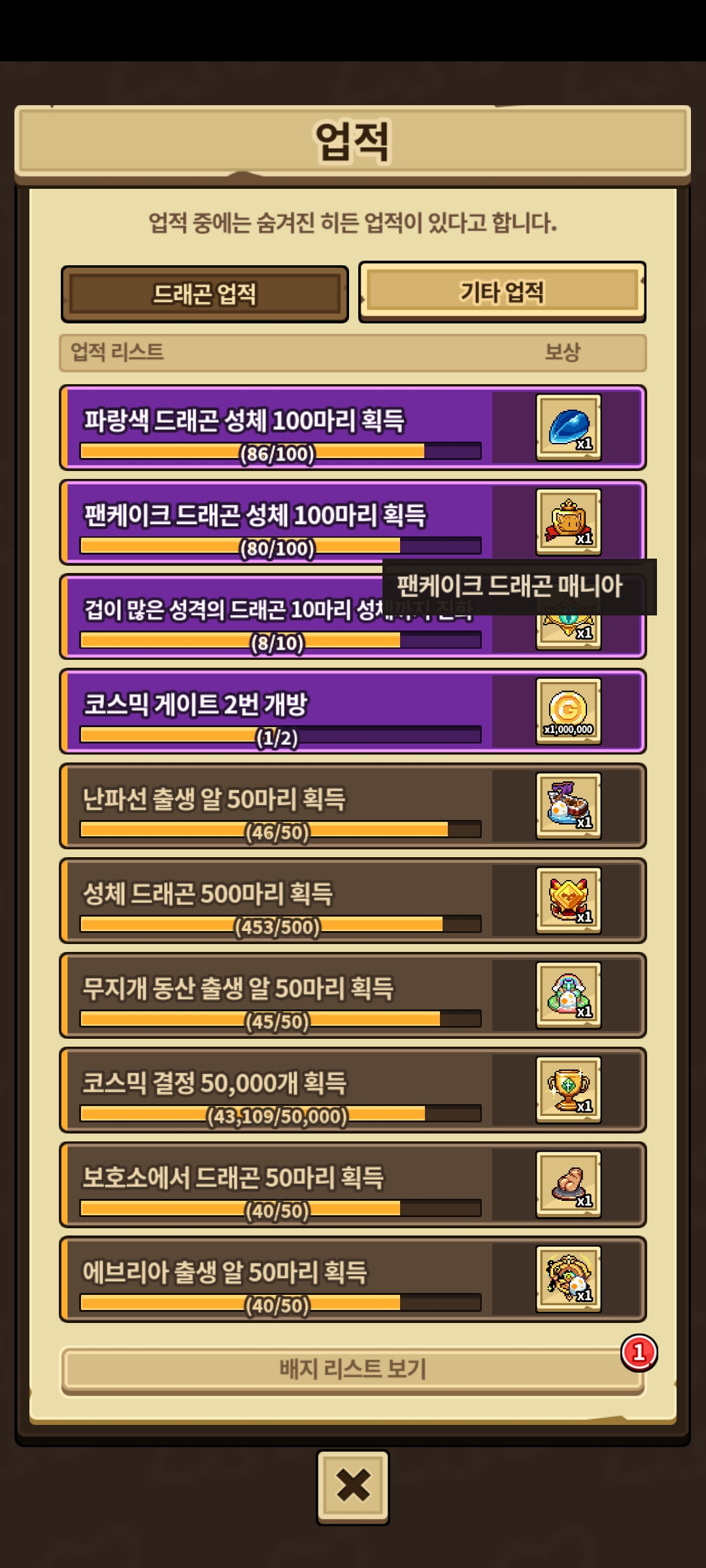Open the 배지 리스트 보기 button
Screen dimensions: 706x1568
(x=353, y=1368)
